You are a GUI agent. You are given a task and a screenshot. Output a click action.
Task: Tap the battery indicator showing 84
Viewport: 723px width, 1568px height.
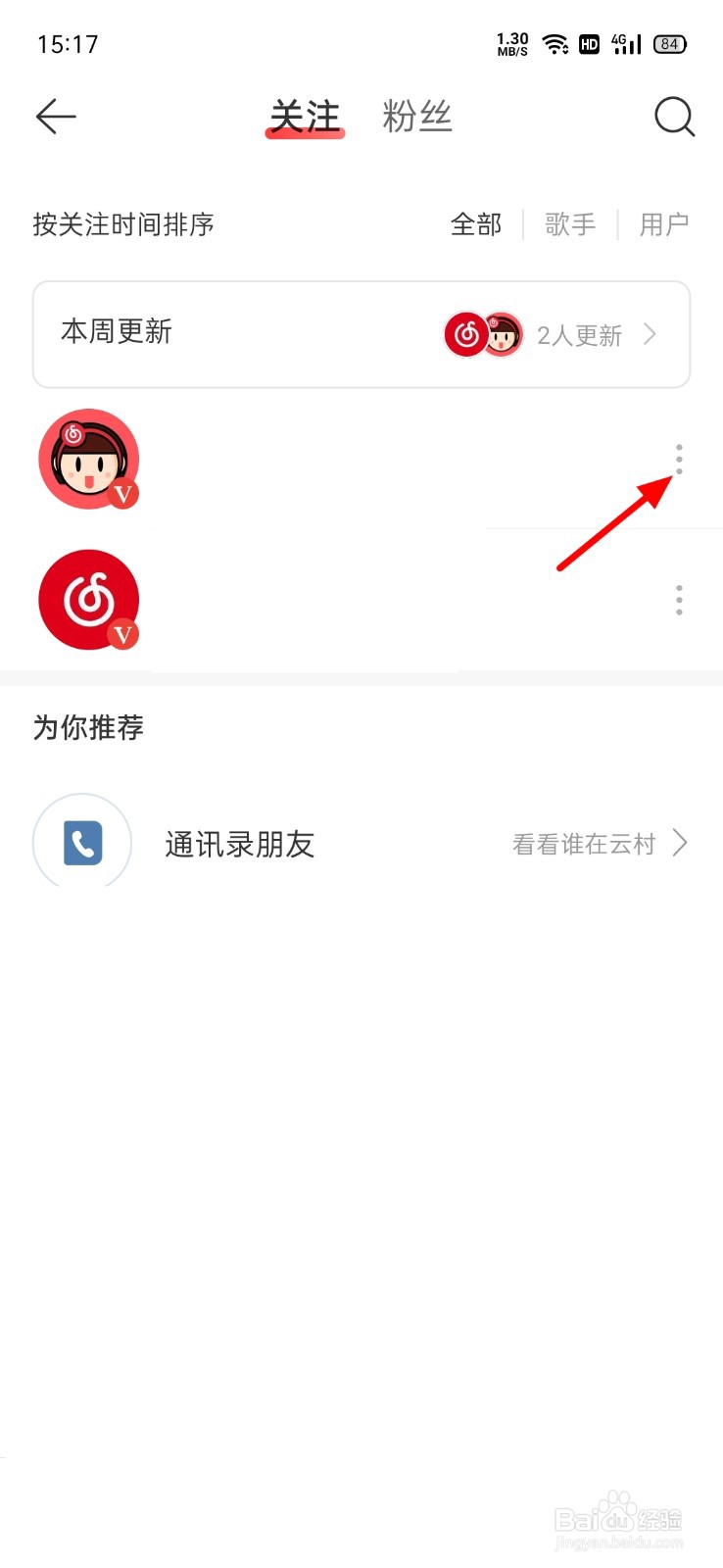[670, 42]
